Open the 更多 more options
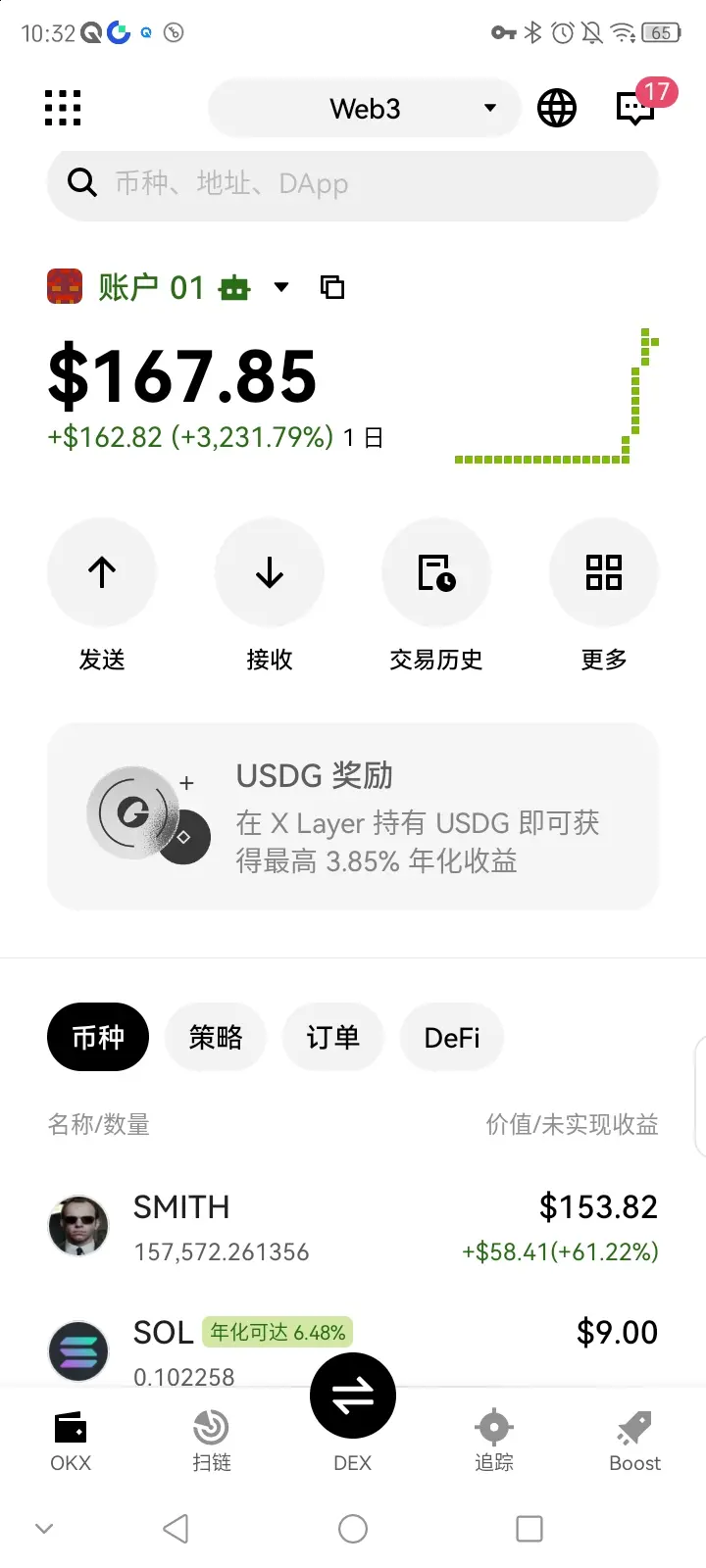The width and height of the screenshot is (706, 1568). tap(604, 572)
